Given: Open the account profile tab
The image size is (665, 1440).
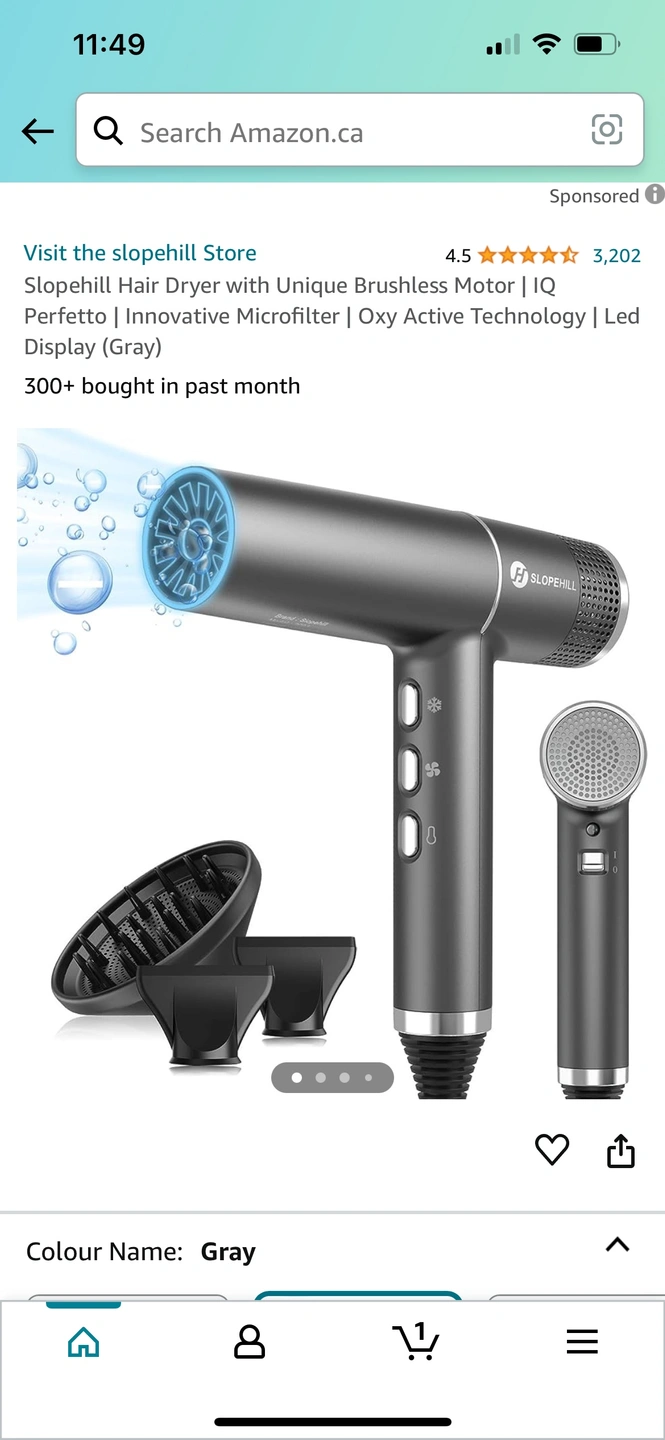Looking at the screenshot, I should [x=249, y=1341].
